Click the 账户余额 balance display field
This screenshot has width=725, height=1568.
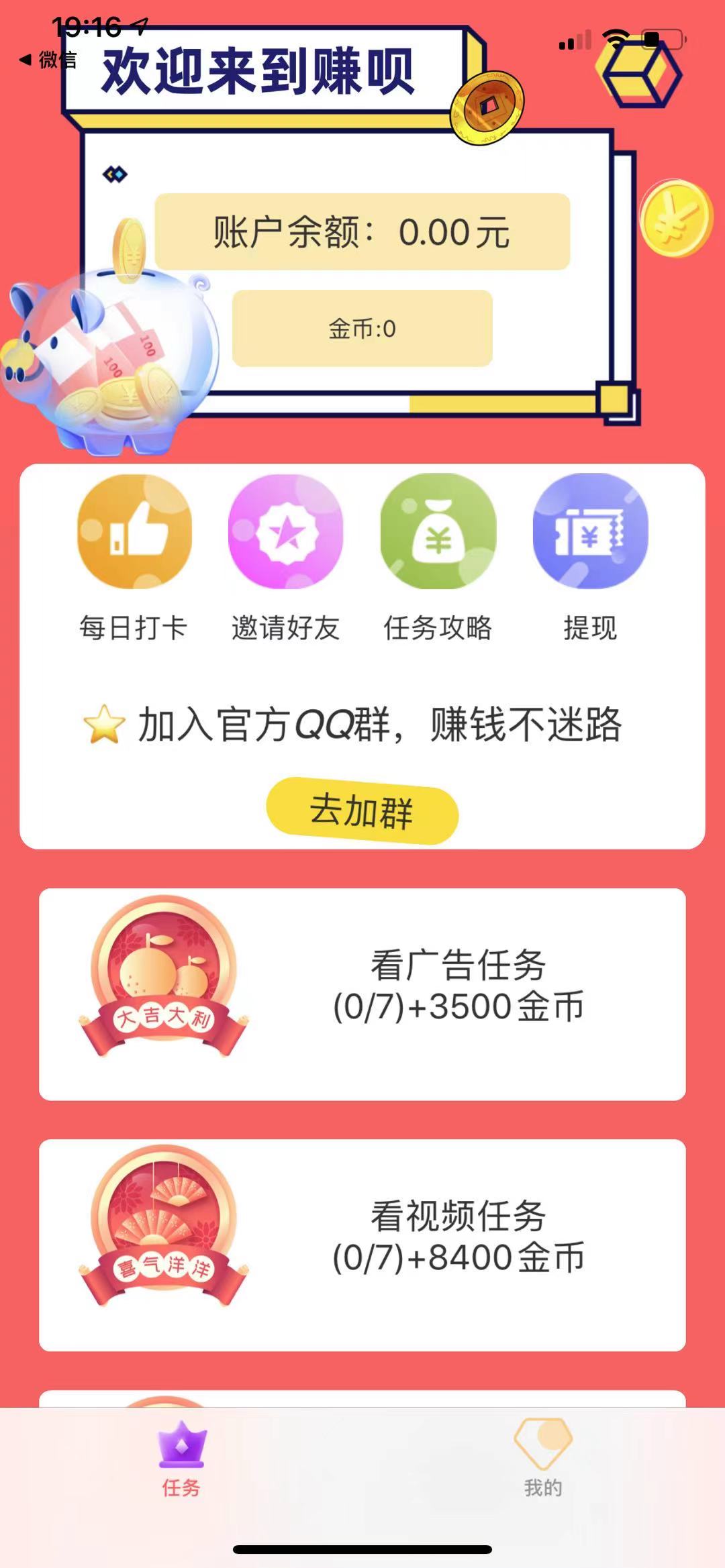(362, 233)
